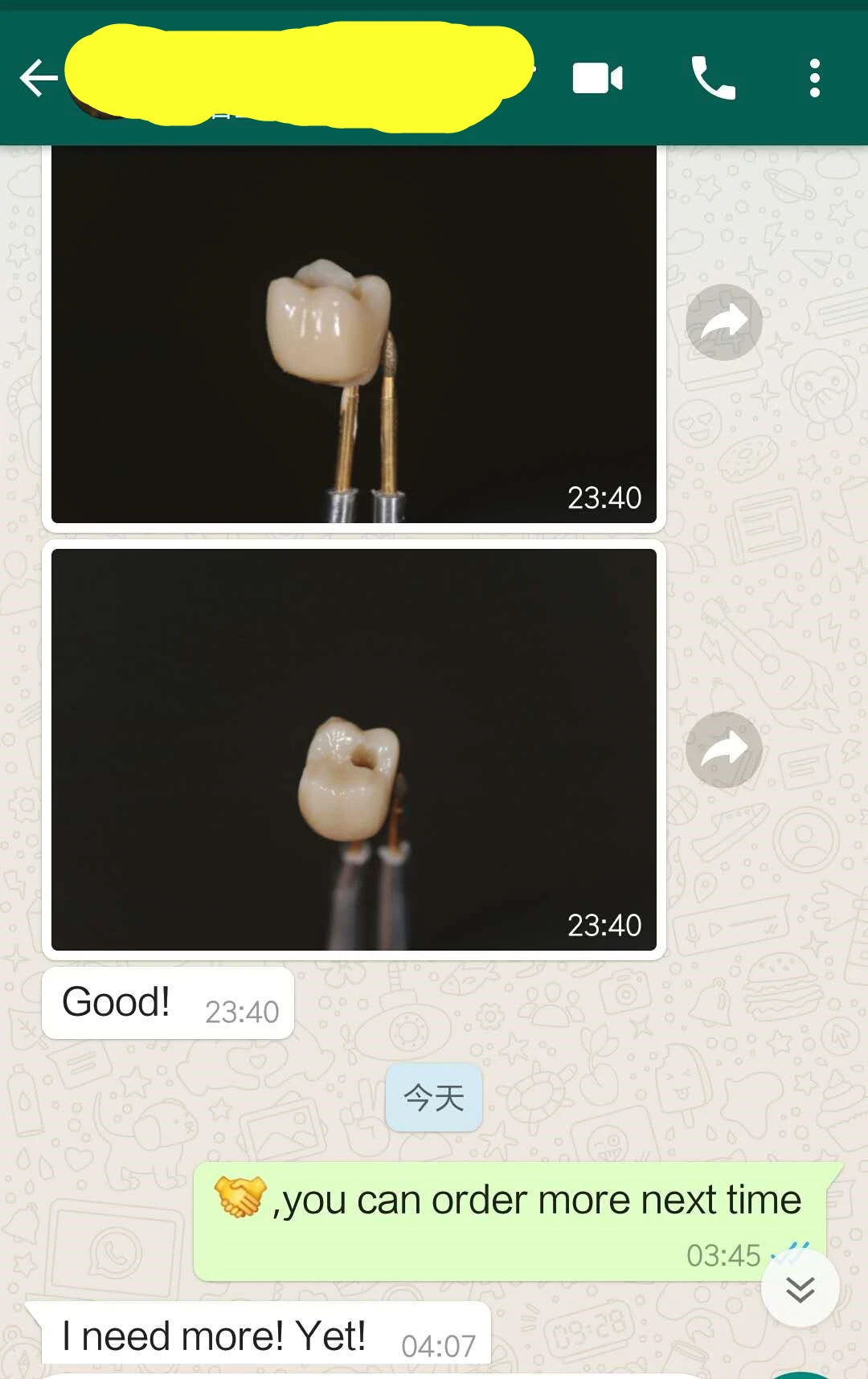Start a video call
The image size is (868, 1379).
pyautogui.click(x=597, y=79)
